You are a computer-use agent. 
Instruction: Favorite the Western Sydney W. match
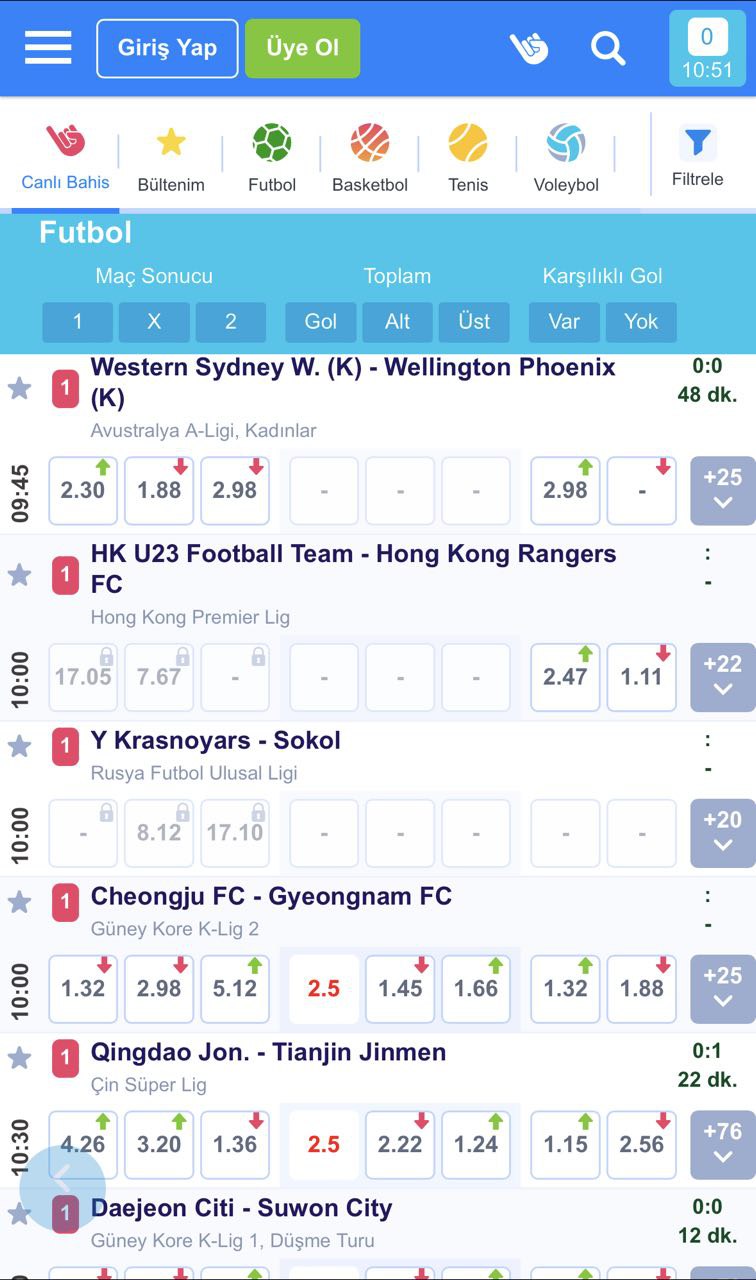[20, 388]
